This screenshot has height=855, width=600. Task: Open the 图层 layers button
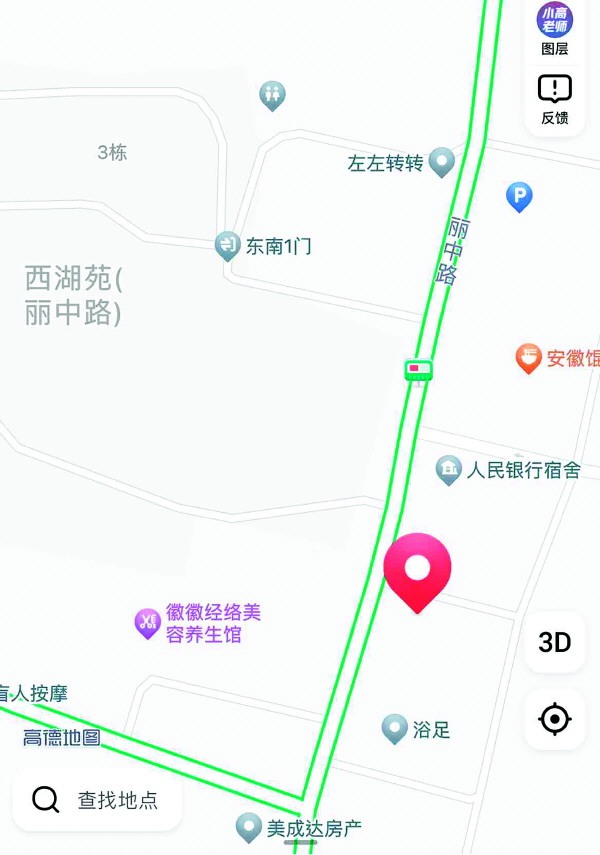click(x=555, y=28)
